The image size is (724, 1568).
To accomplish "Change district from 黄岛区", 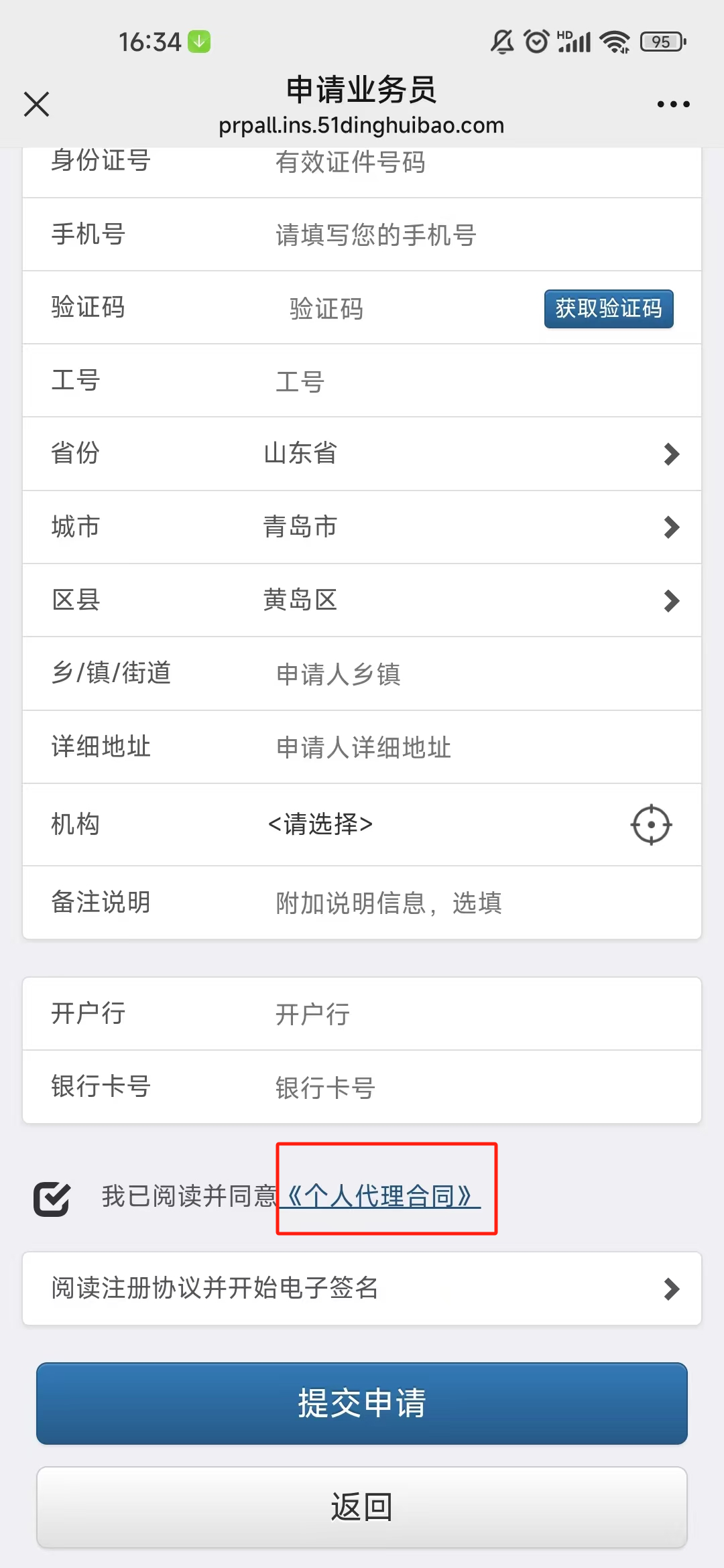I will pyautogui.click(x=469, y=600).
